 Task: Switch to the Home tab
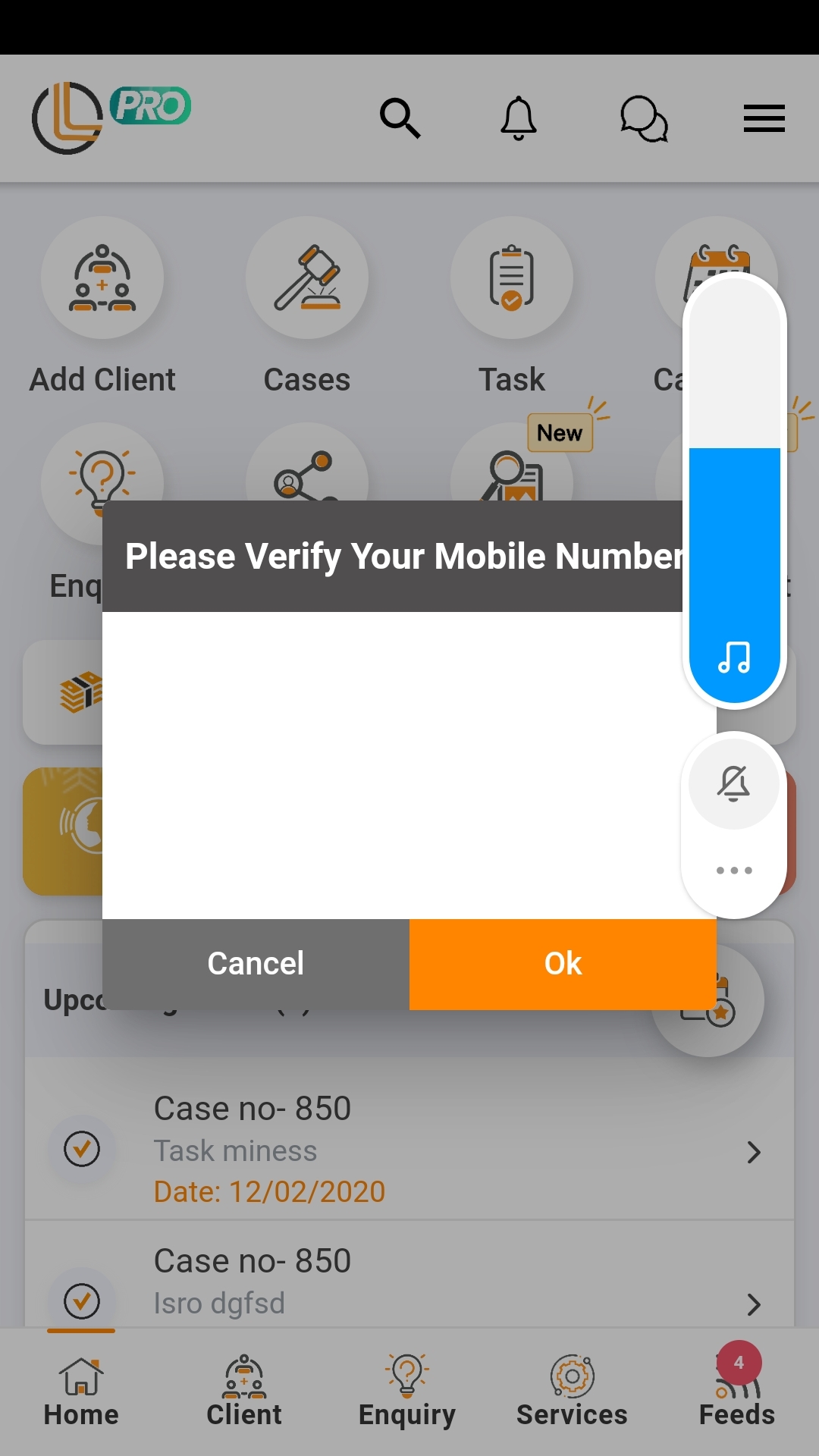[x=81, y=1392]
